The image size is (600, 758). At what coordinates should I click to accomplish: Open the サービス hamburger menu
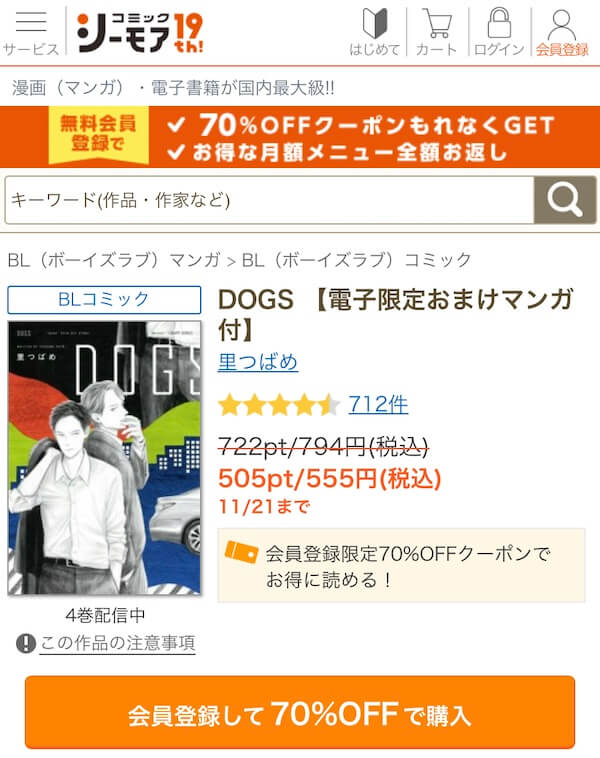pyautogui.click(x=31, y=32)
